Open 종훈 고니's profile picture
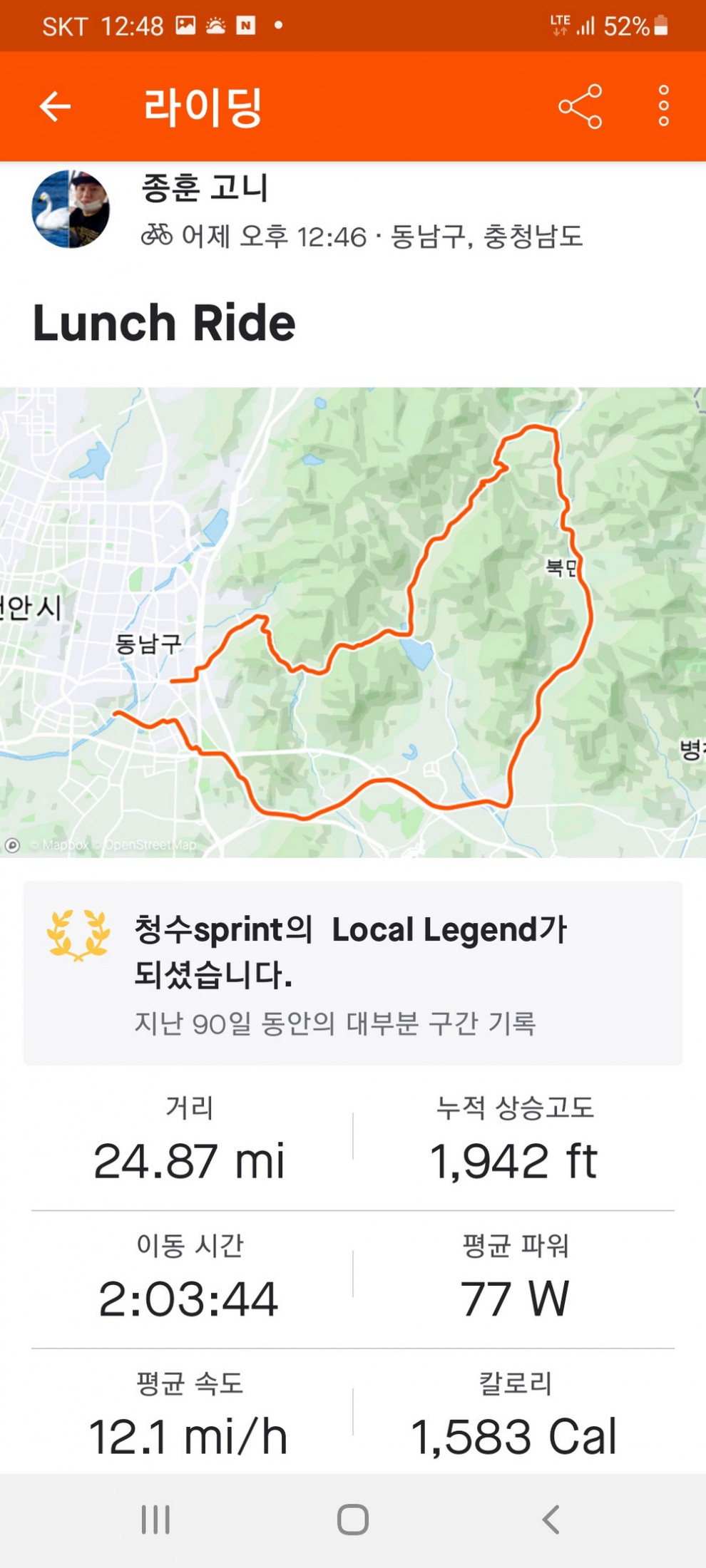The height and width of the screenshot is (1568, 706). (71, 209)
